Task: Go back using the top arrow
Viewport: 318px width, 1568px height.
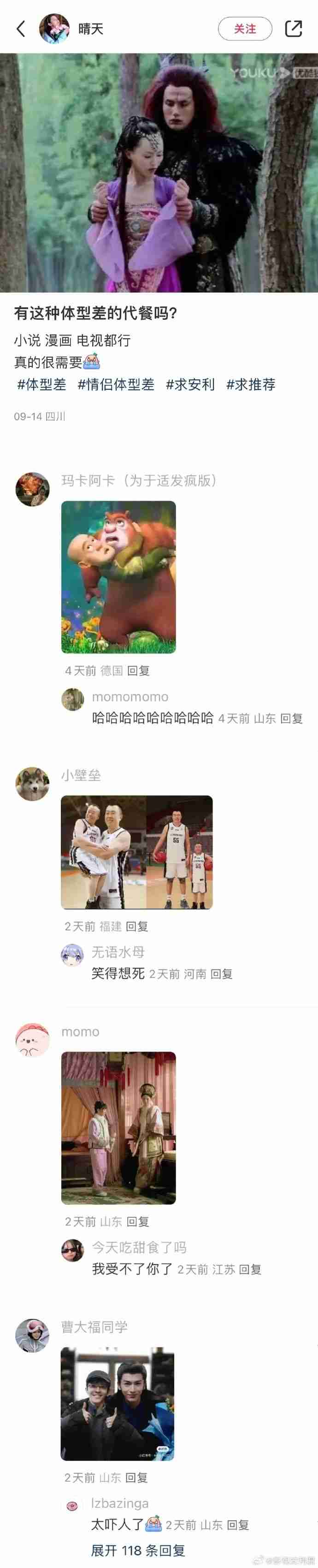Action: (21, 29)
